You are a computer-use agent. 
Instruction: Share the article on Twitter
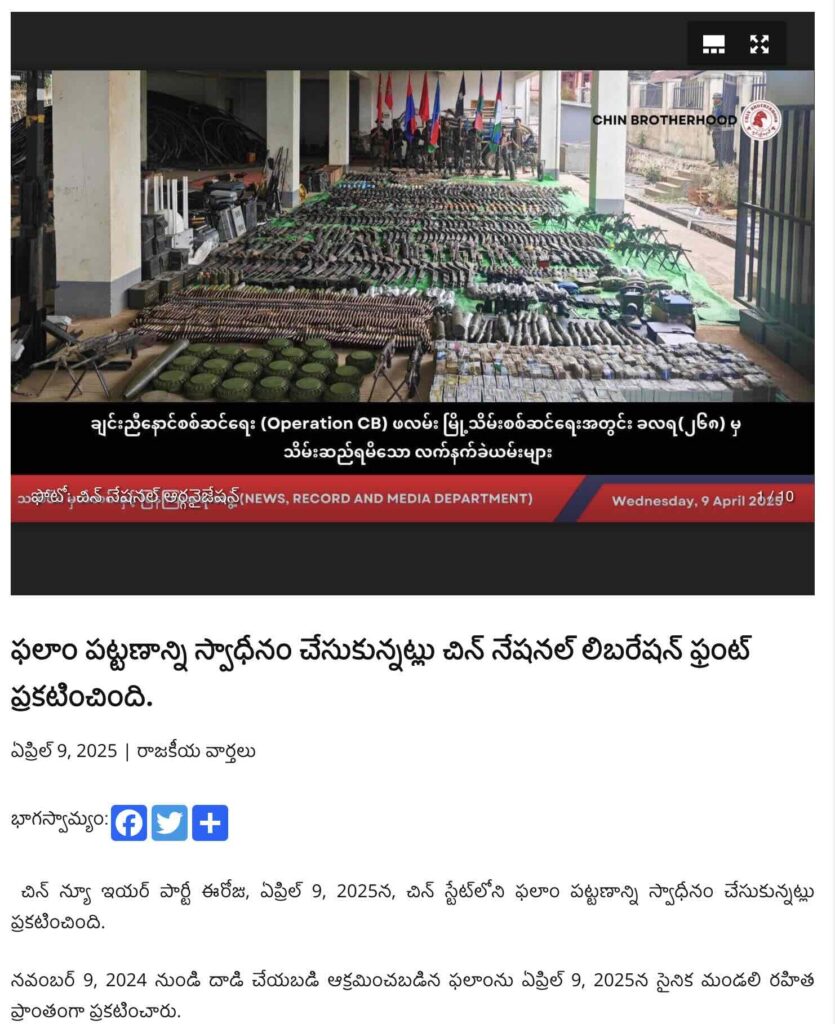coord(169,823)
